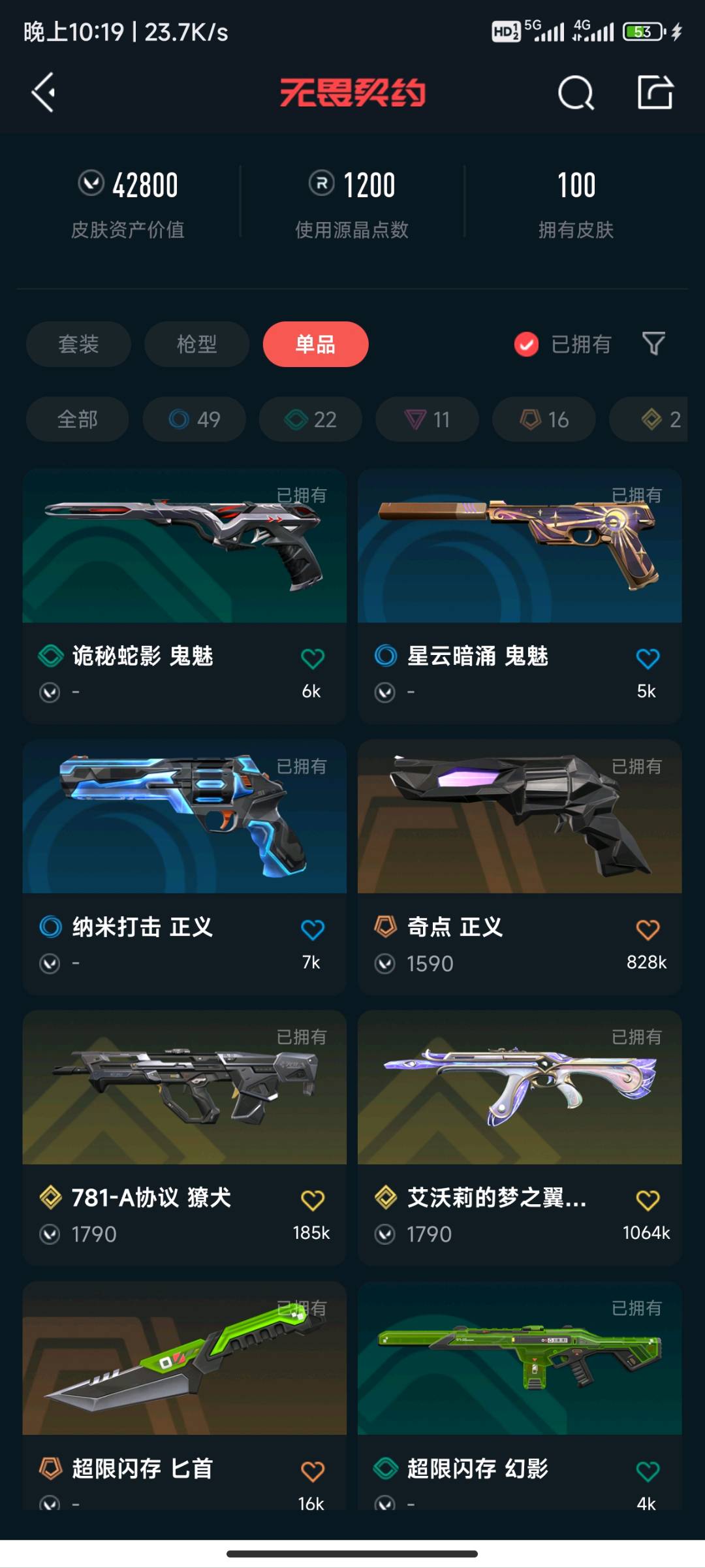This screenshot has width=705, height=1568.
Task: Uncheck the 已拥有 filter checkbox
Action: click(x=526, y=344)
